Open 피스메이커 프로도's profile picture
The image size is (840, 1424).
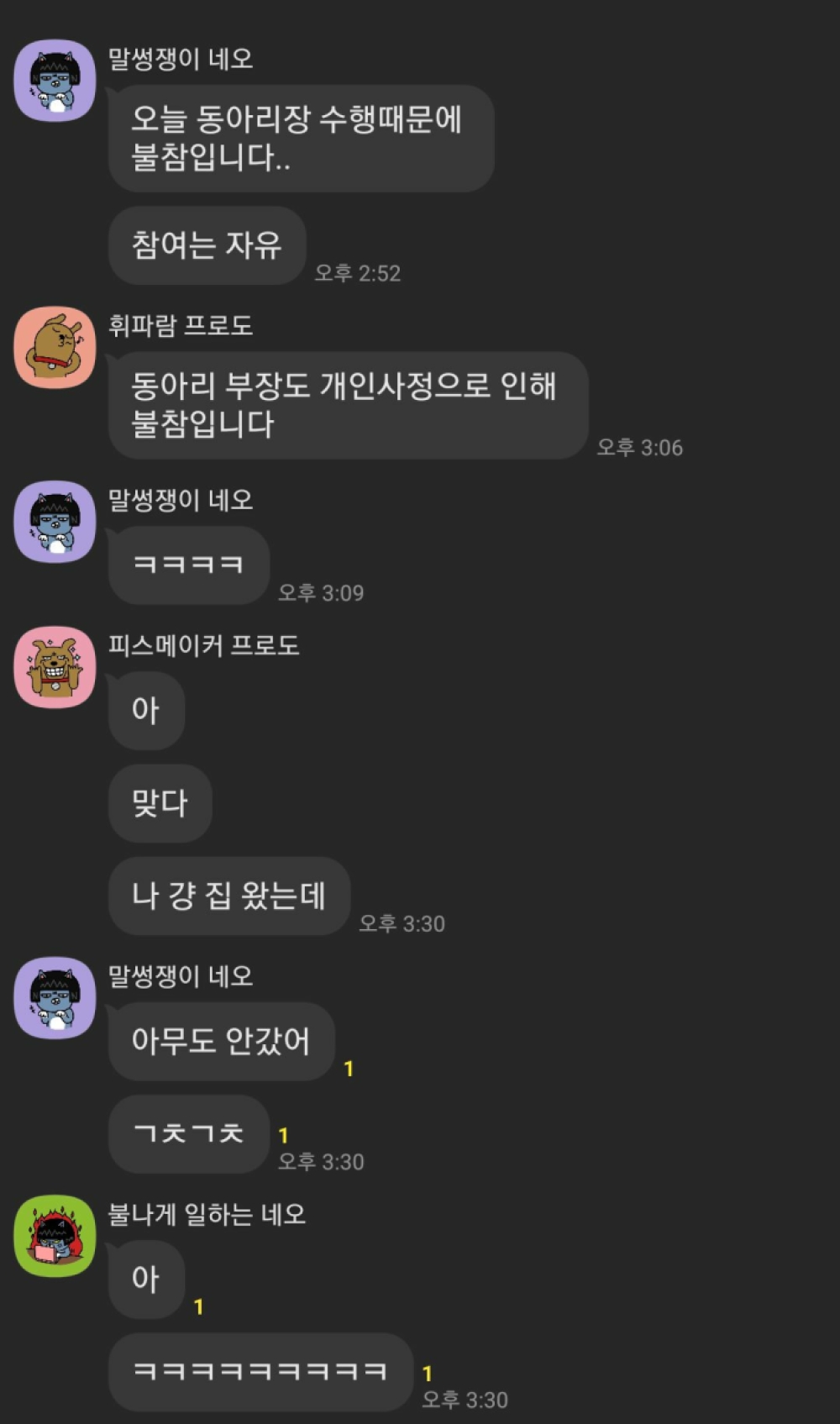click(x=55, y=667)
